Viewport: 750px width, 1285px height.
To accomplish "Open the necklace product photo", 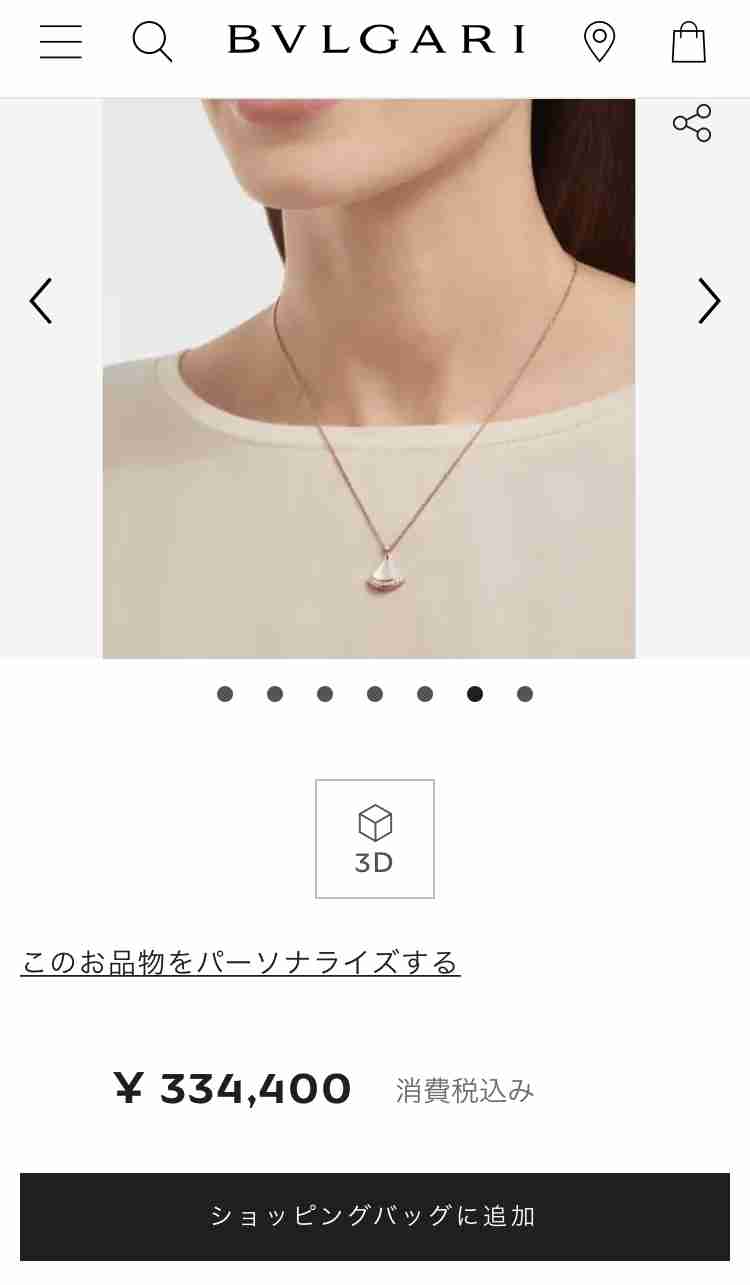I will pyautogui.click(x=369, y=378).
